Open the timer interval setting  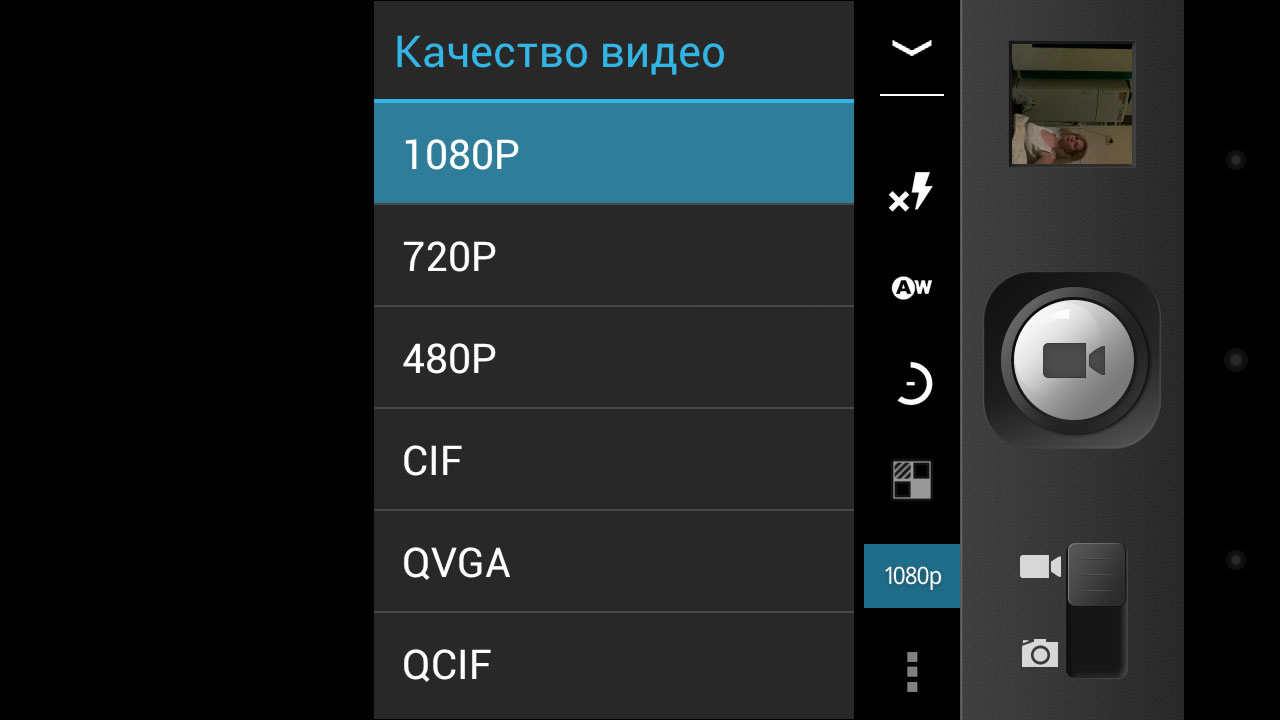click(x=911, y=384)
